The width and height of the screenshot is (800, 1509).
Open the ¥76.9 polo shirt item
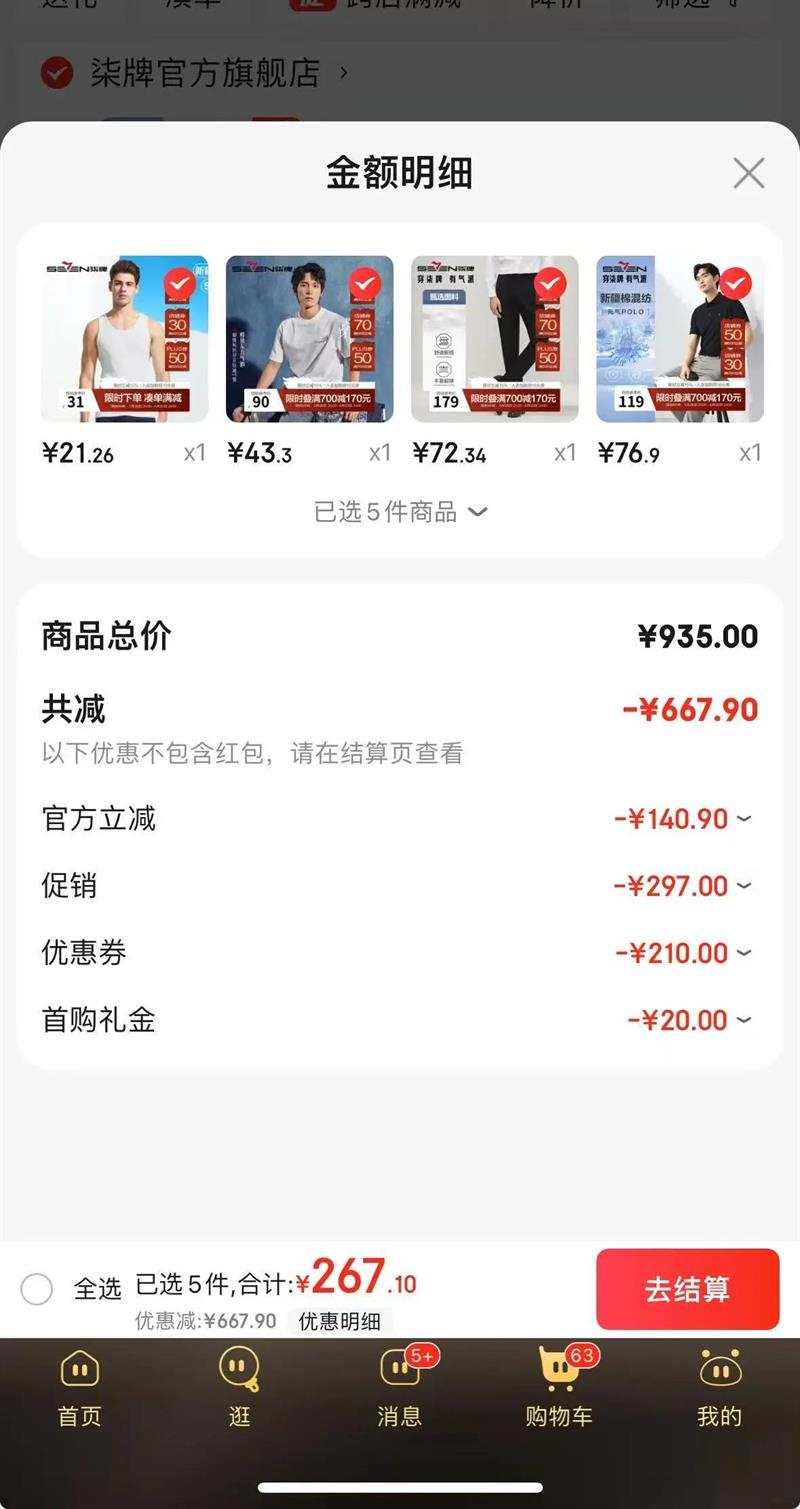(x=680, y=340)
